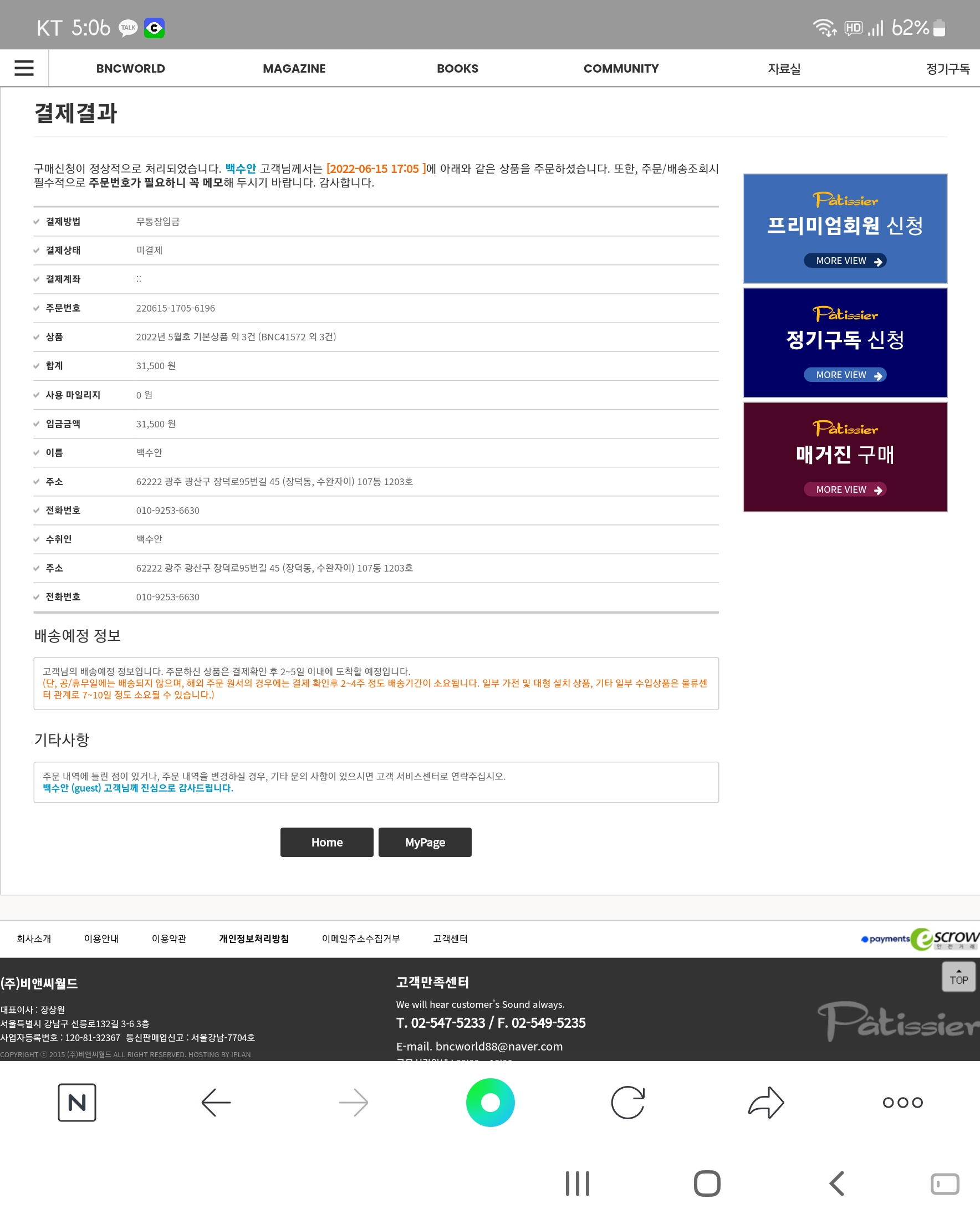Image resolution: width=980 pixels, height=1224 pixels.
Task: Open 자료실 in the top menu
Action: pyautogui.click(x=784, y=69)
